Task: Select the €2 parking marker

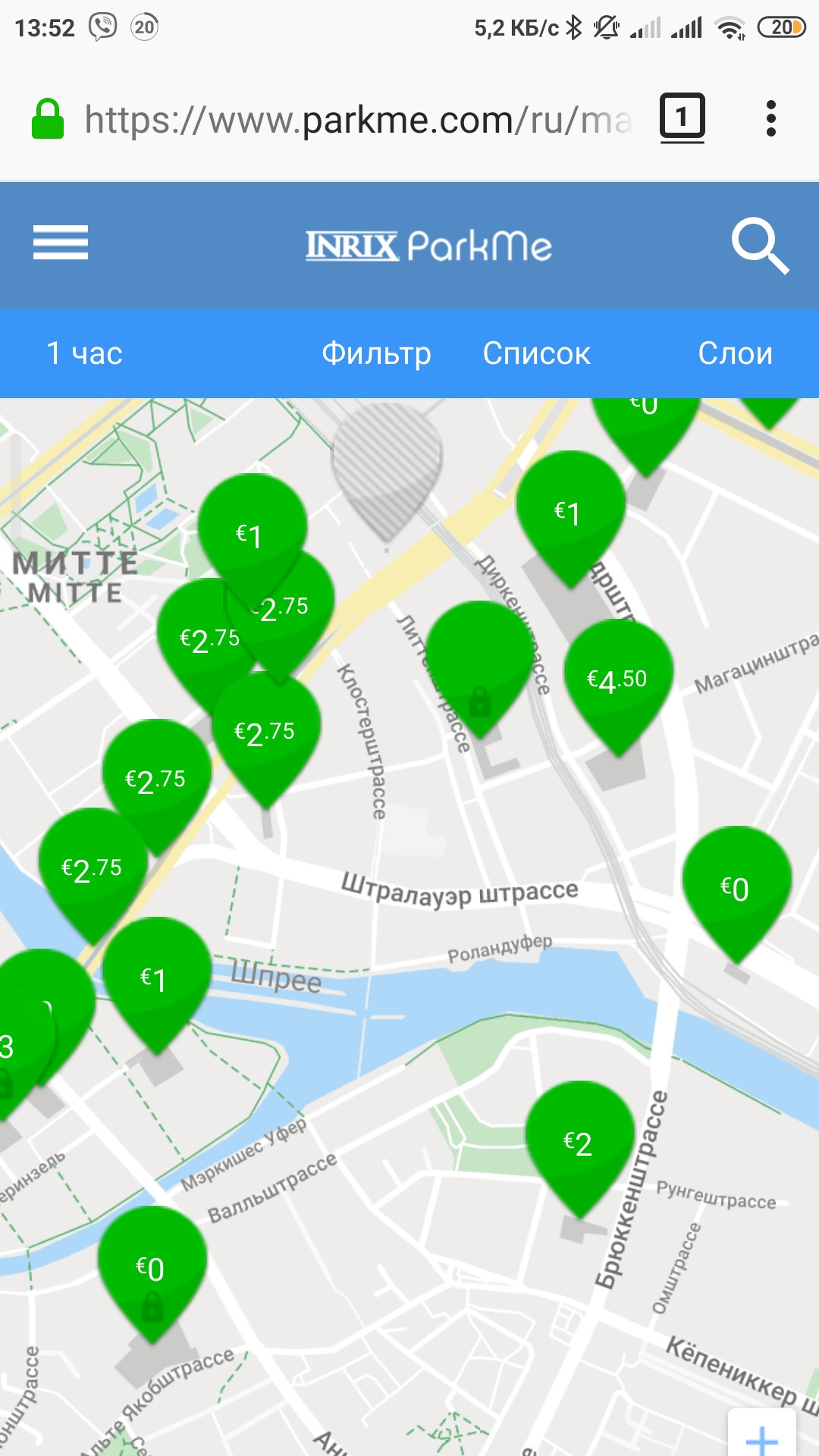Action: tap(579, 1137)
